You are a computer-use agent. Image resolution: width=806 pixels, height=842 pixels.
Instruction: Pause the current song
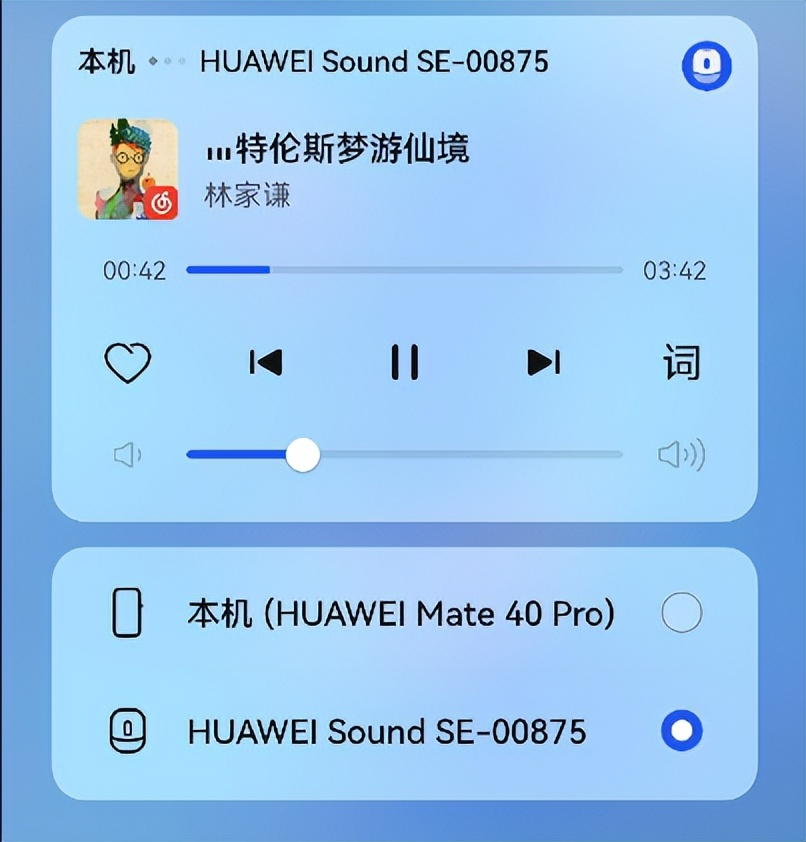(x=403, y=363)
